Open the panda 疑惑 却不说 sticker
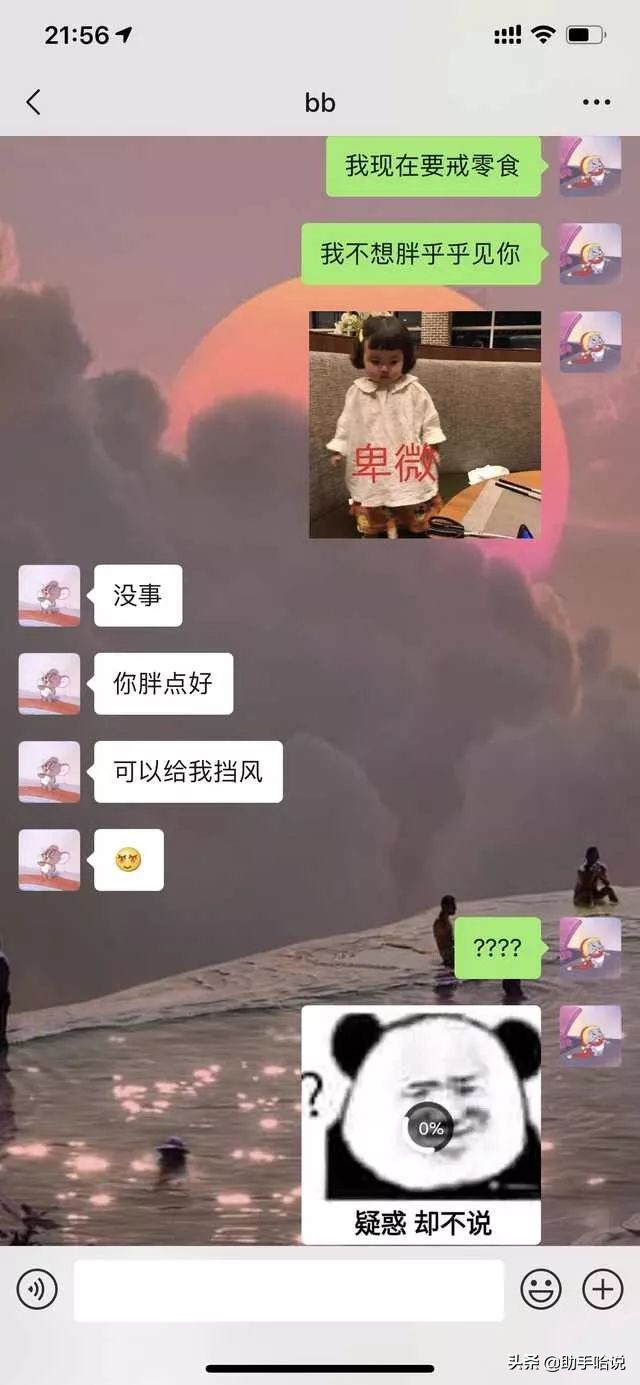 [421, 1124]
